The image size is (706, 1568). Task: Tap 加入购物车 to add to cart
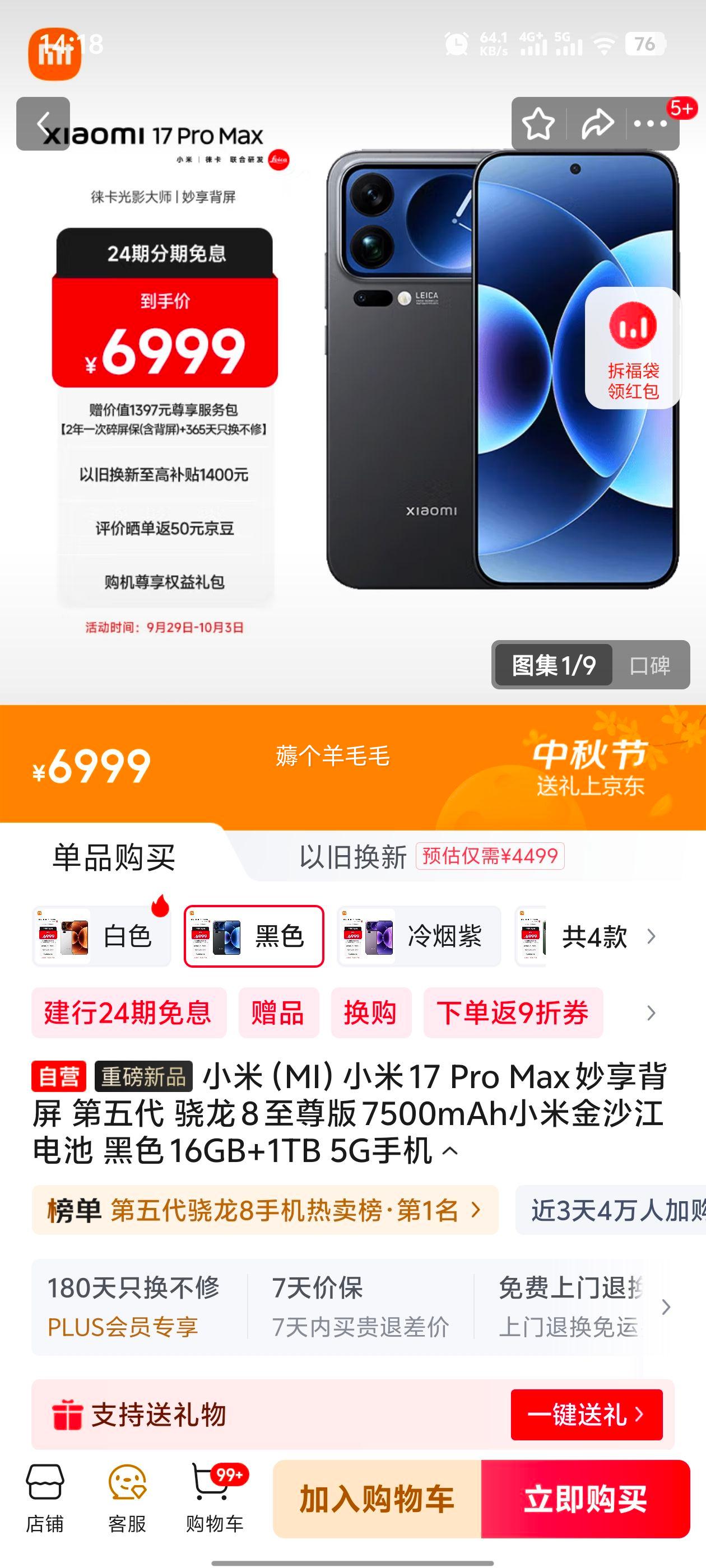(377, 1499)
